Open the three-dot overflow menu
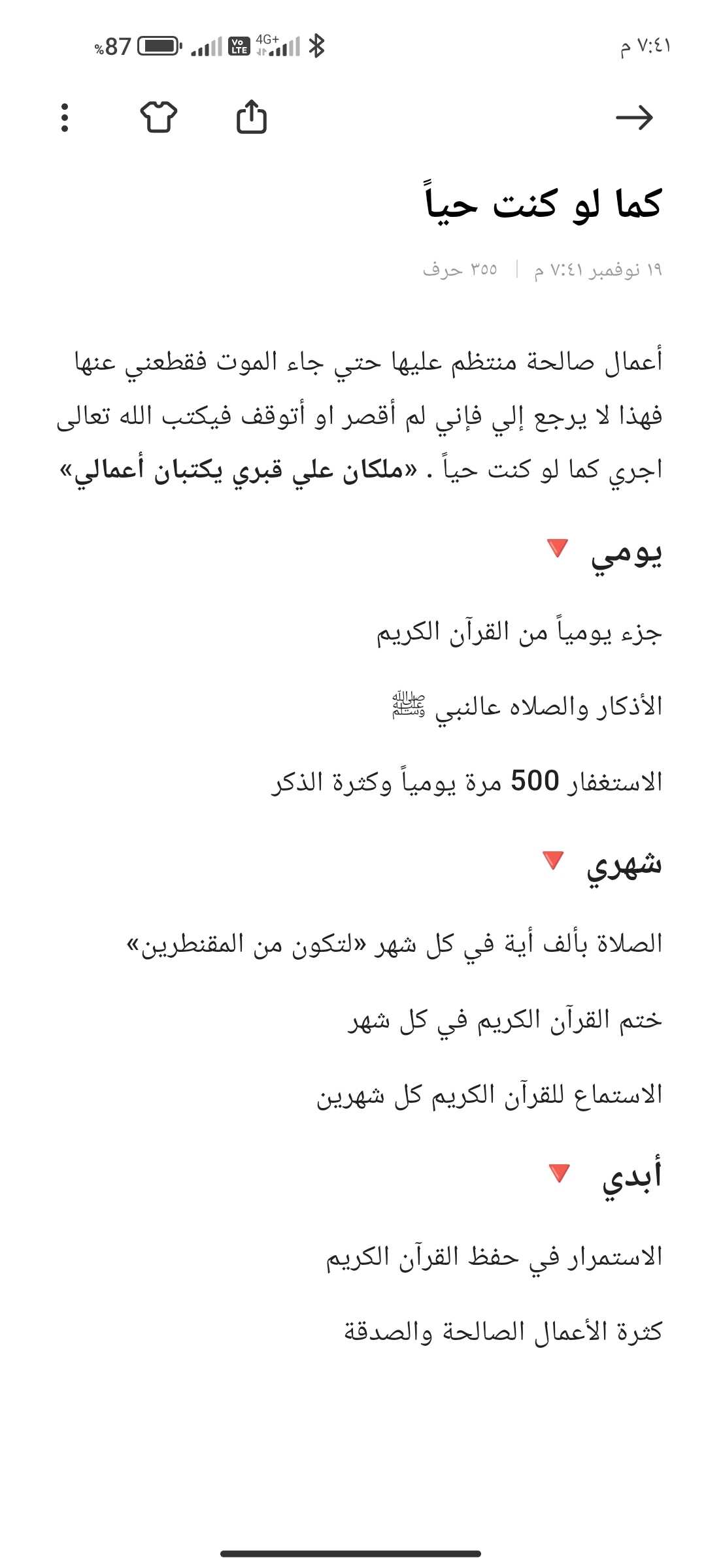This screenshot has height=1568, width=706. 64,118
